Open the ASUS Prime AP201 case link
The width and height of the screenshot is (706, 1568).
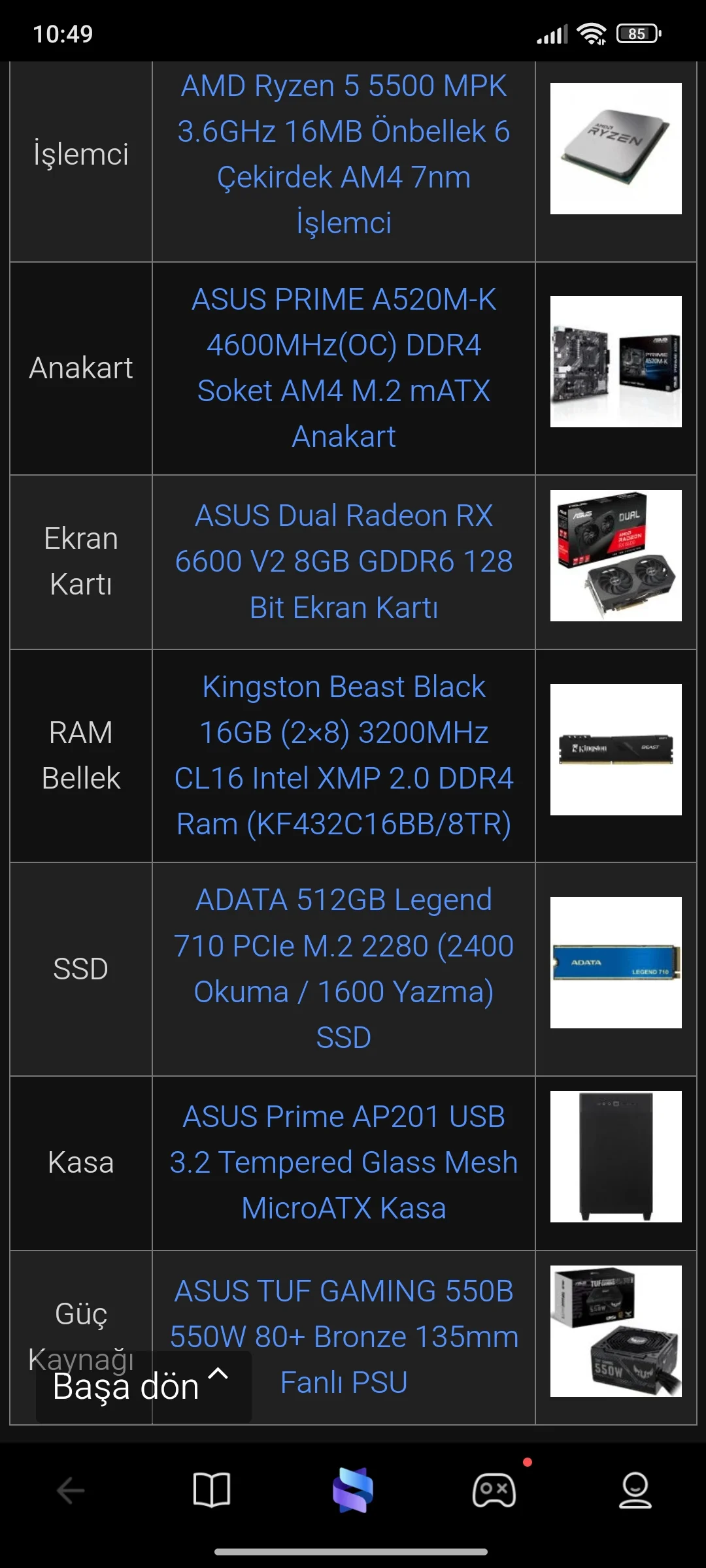coord(344,1162)
